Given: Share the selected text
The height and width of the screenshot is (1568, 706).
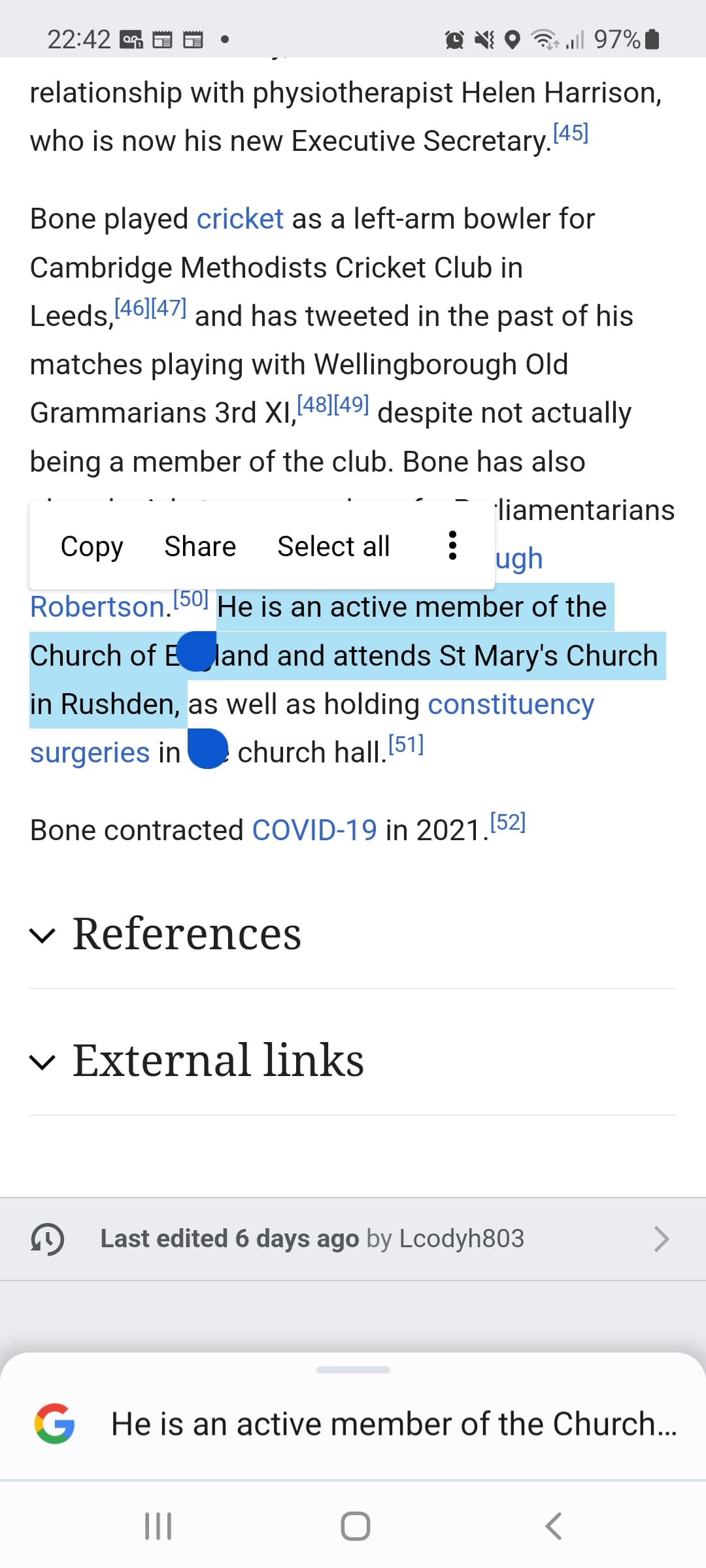Looking at the screenshot, I should [200, 546].
